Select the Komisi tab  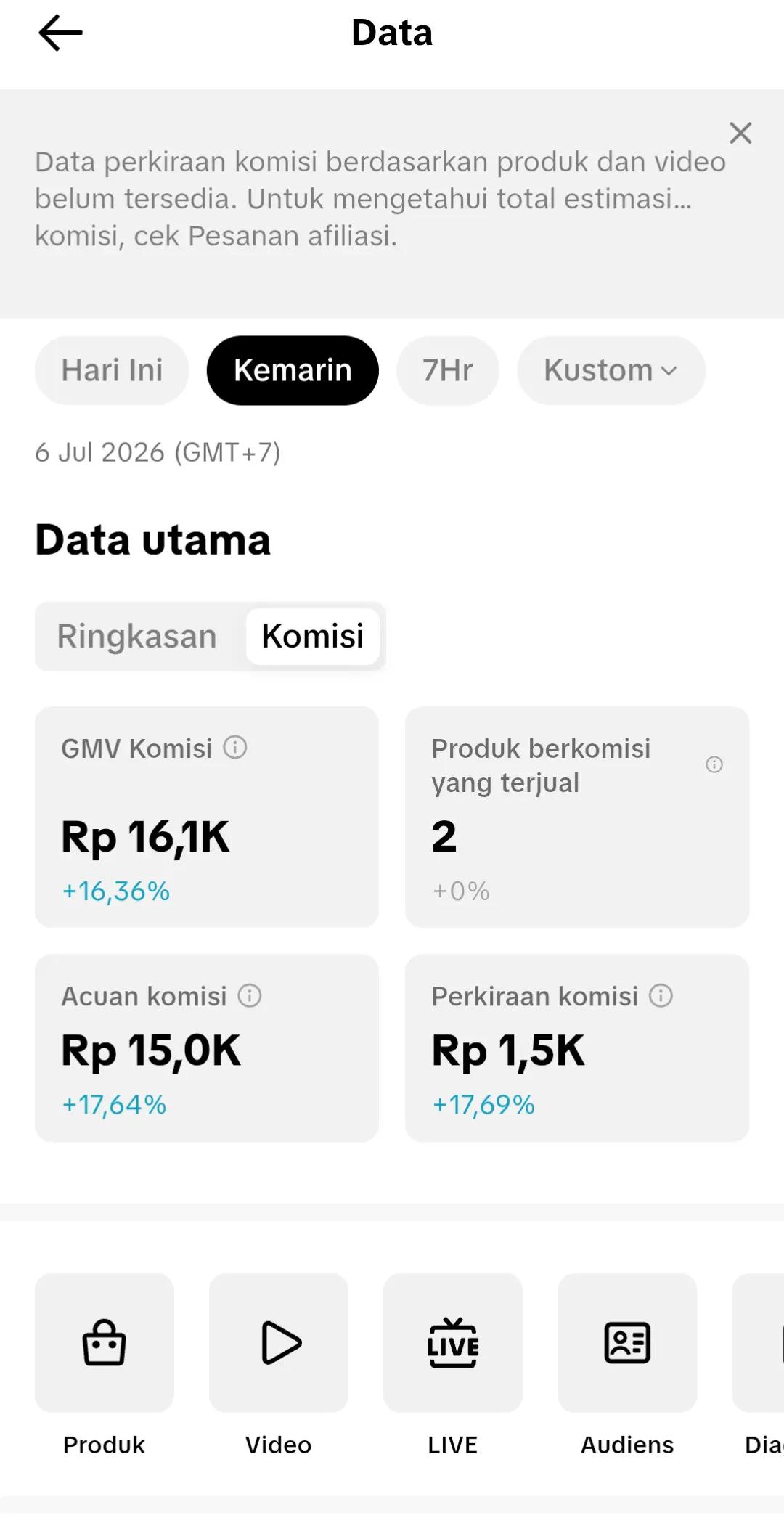(312, 636)
